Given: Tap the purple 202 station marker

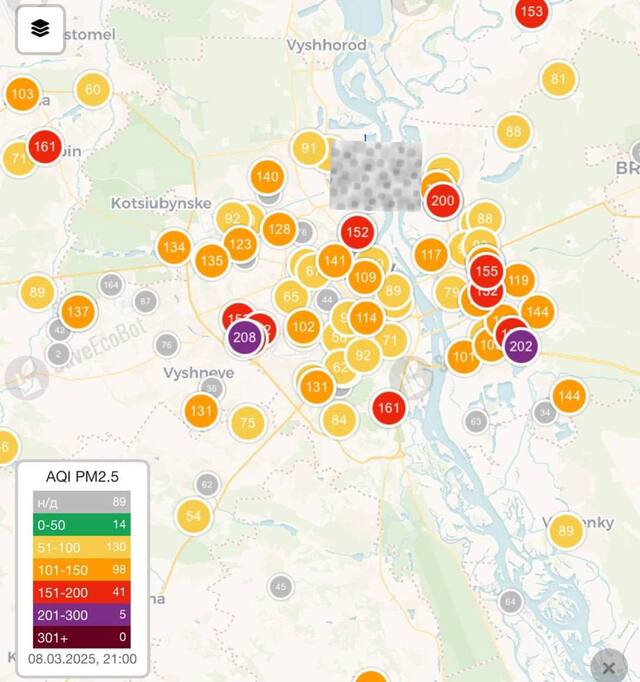Looking at the screenshot, I should [x=520, y=347].
